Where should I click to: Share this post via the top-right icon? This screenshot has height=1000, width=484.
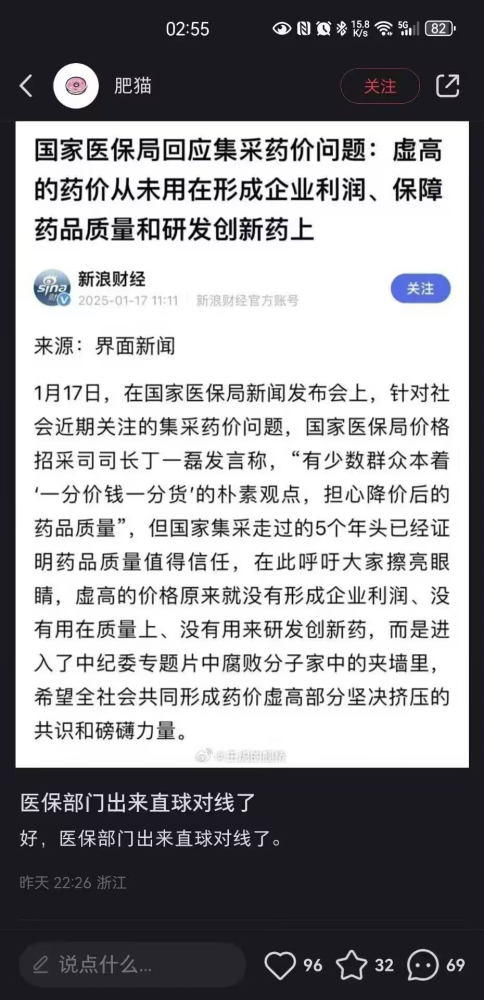click(x=448, y=85)
